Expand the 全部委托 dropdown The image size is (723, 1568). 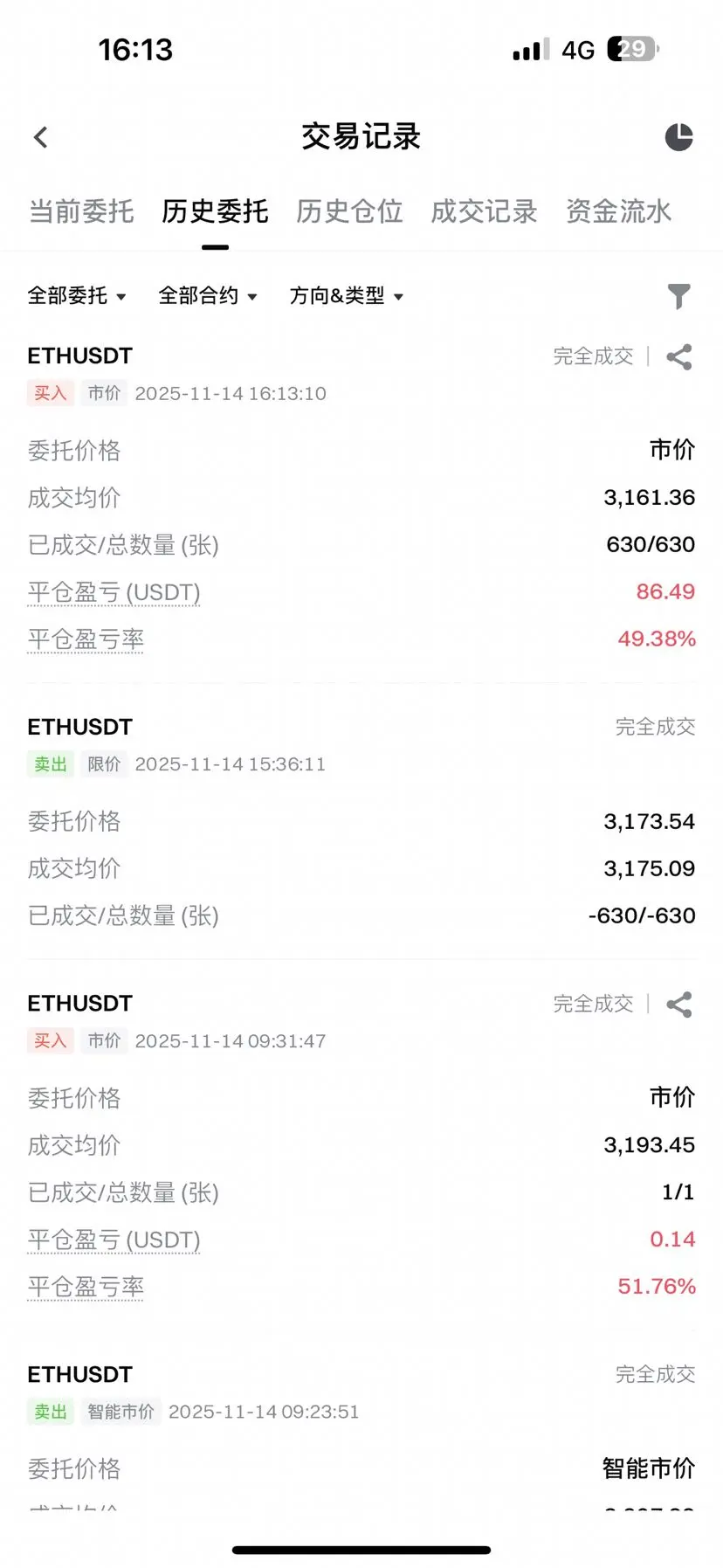77,296
